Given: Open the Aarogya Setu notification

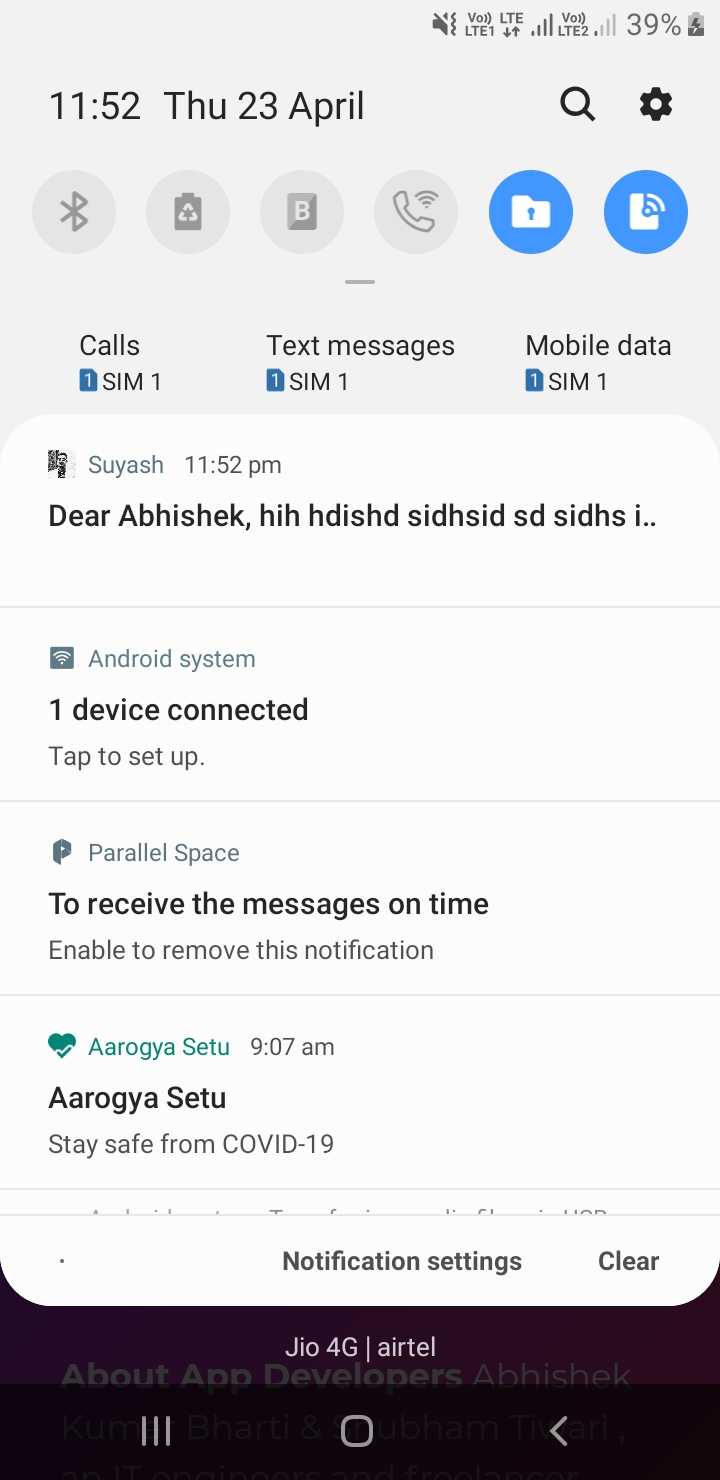Looking at the screenshot, I should [x=360, y=1092].
